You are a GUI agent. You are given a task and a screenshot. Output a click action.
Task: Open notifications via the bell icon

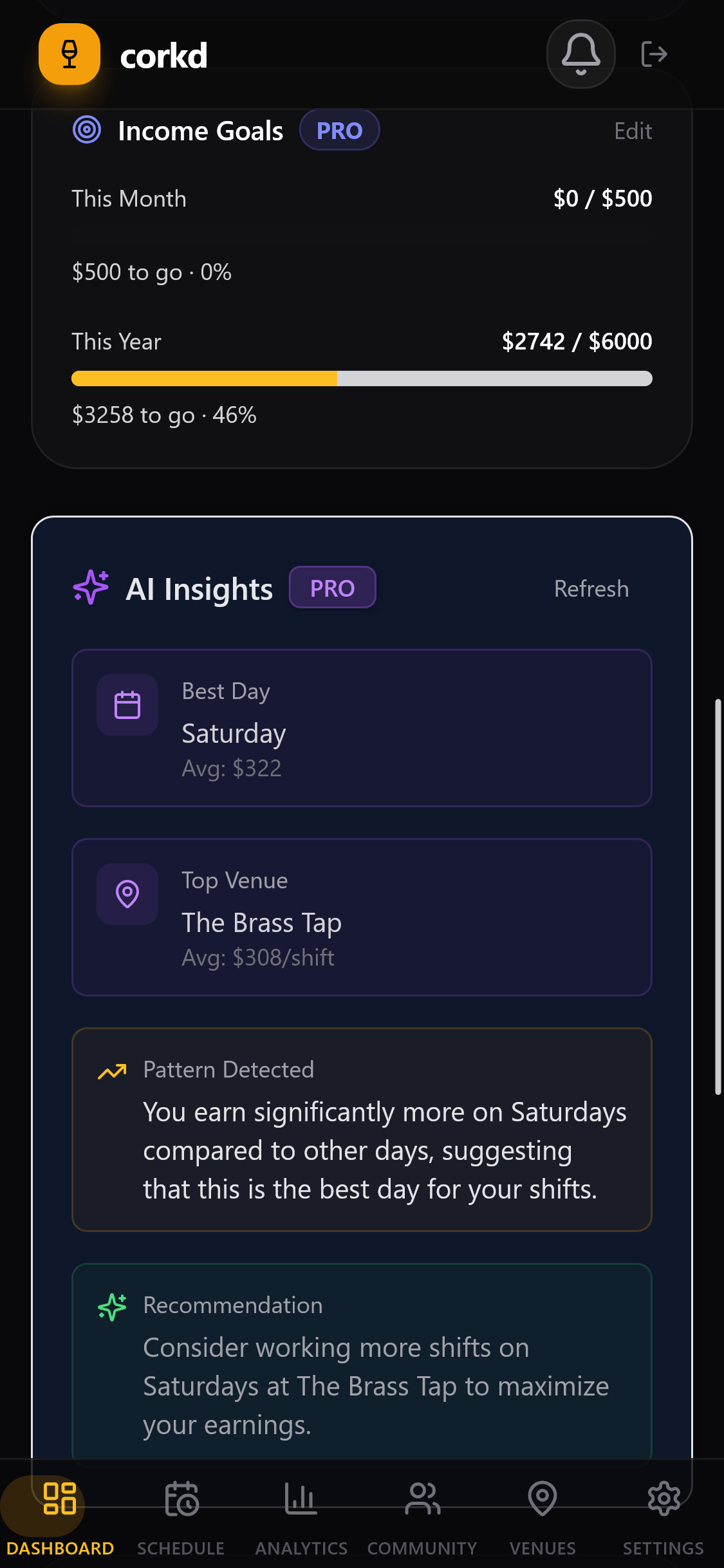pos(580,54)
